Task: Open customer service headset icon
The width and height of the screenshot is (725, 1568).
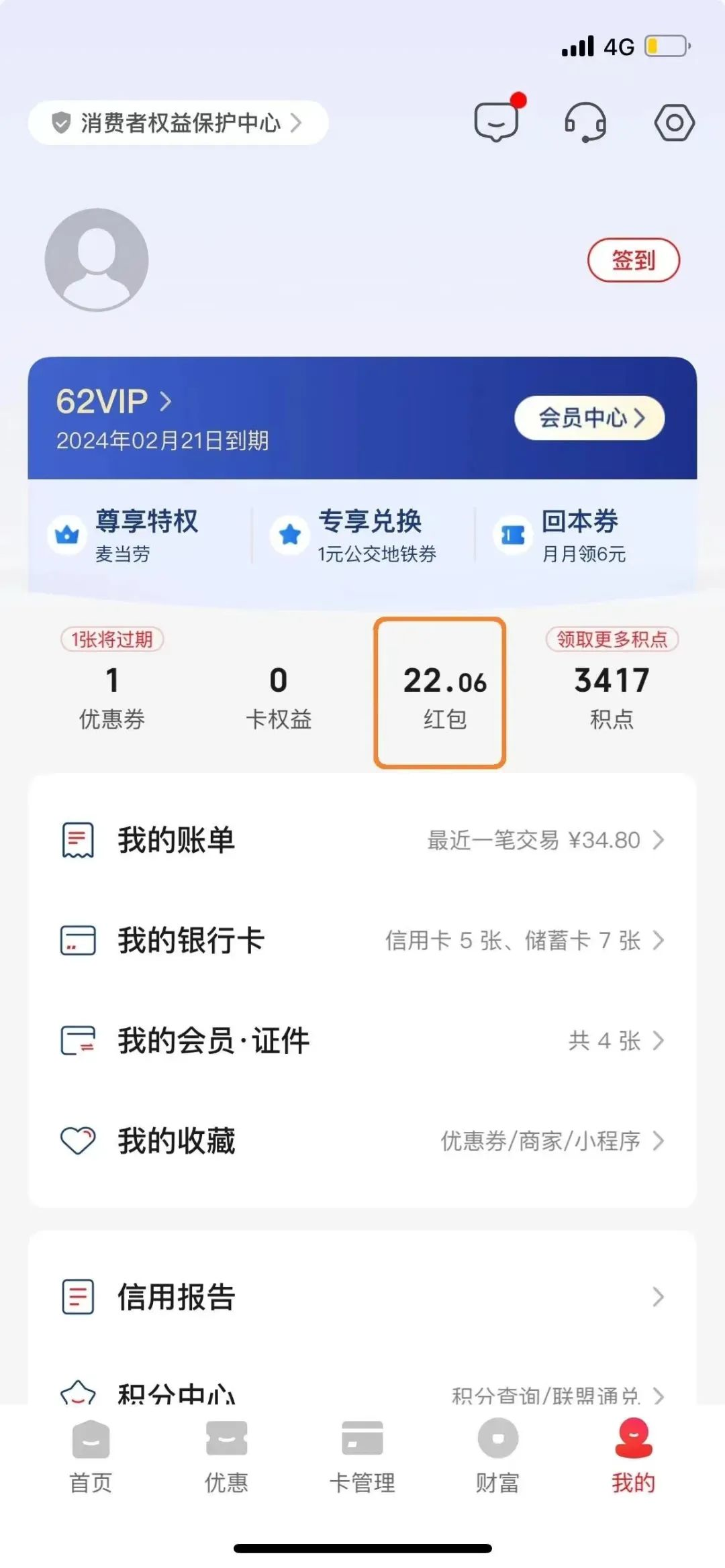Action: pyautogui.click(x=585, y=122)
